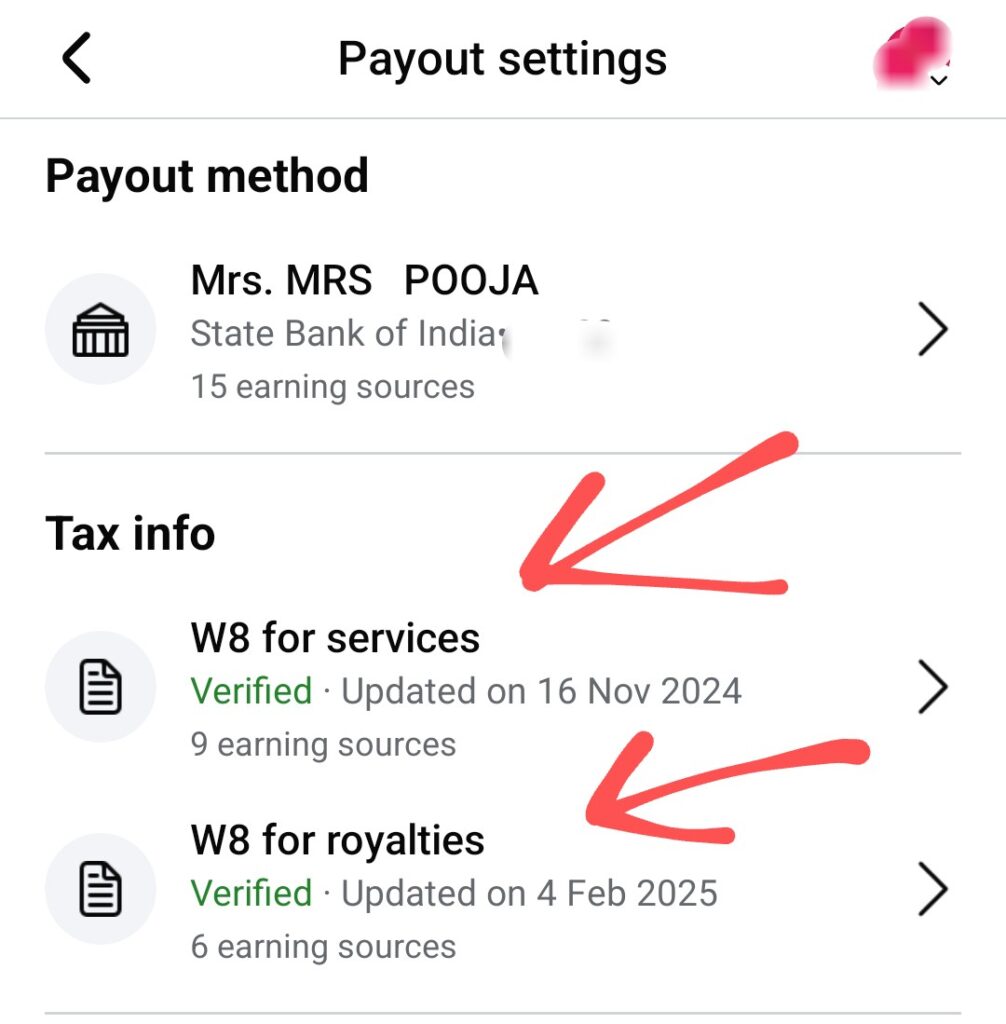Open the profile switcher avatar
Screen dimensions: 1006x1024
(912, 58)
